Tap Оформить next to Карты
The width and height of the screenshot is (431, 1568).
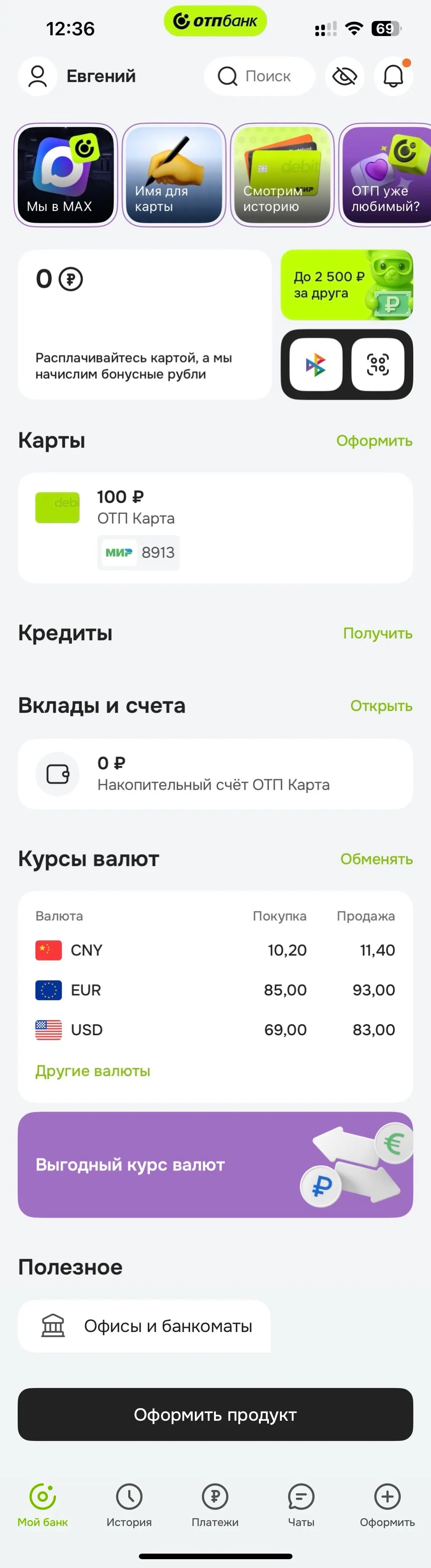[374, 441]
